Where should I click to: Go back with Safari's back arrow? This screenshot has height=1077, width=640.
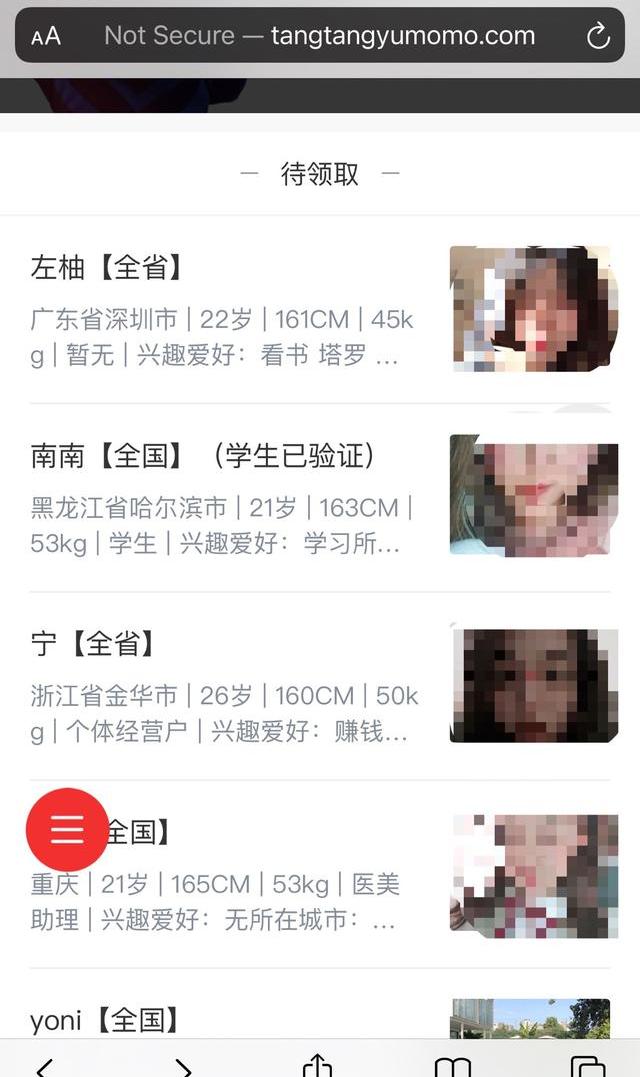45,1066
